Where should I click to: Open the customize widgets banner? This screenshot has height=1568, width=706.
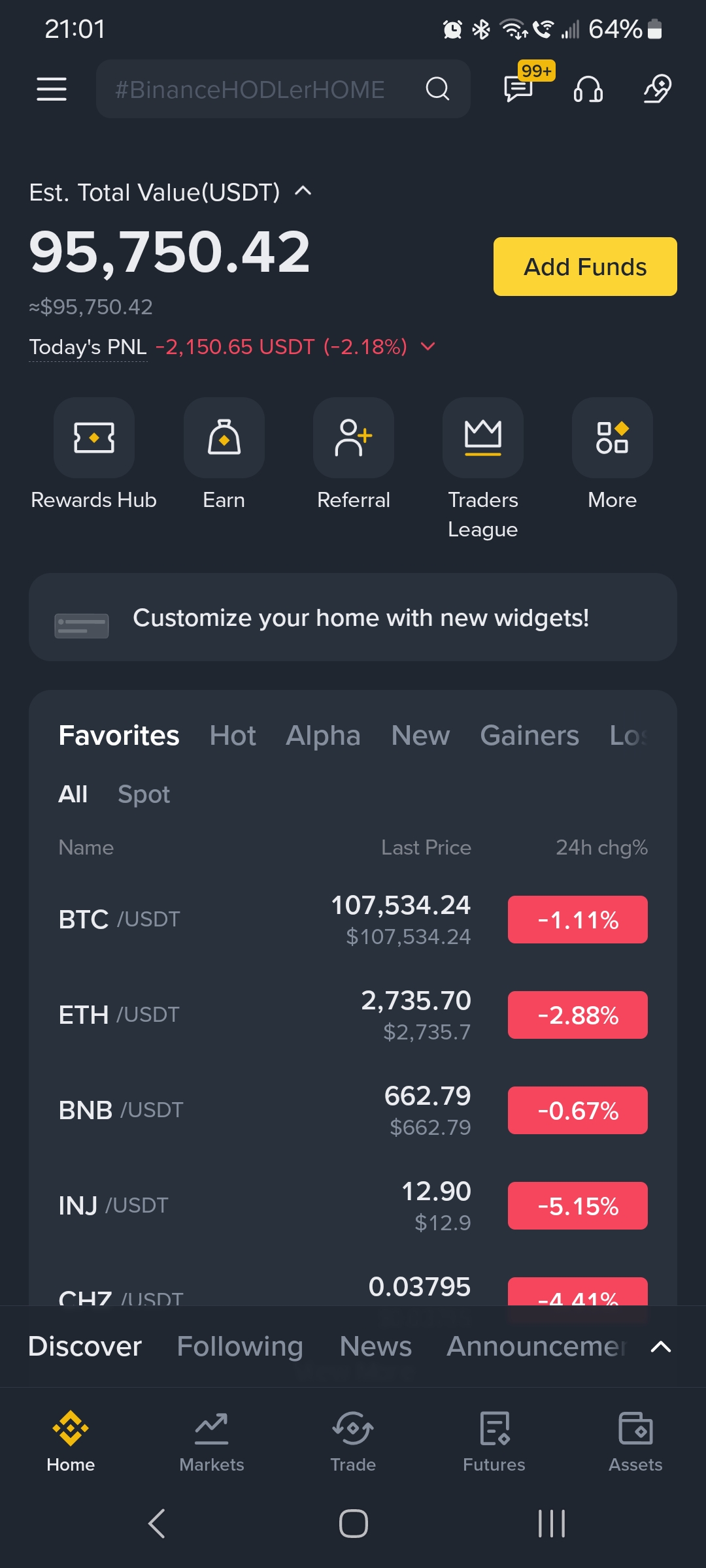[x=353, y=617]
